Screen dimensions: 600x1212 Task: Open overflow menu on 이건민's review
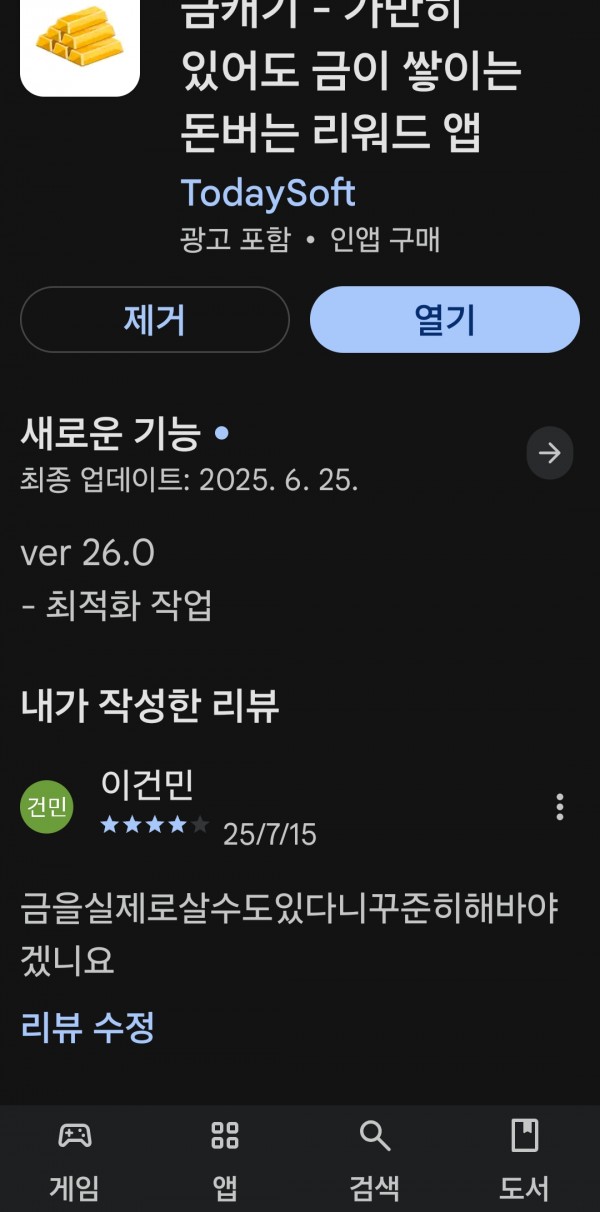559,806
